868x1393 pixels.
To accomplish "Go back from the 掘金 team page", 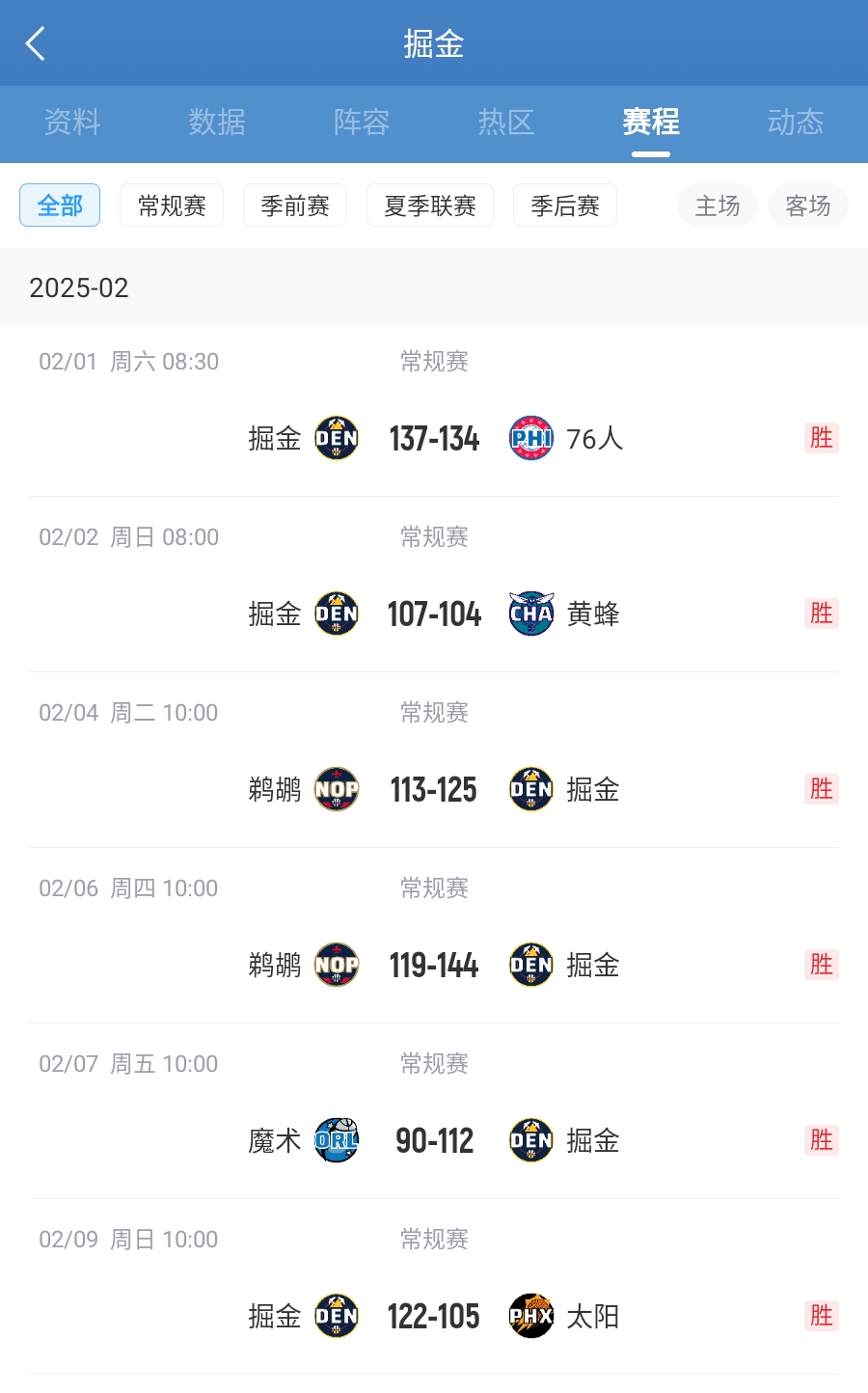I will 36,43.
